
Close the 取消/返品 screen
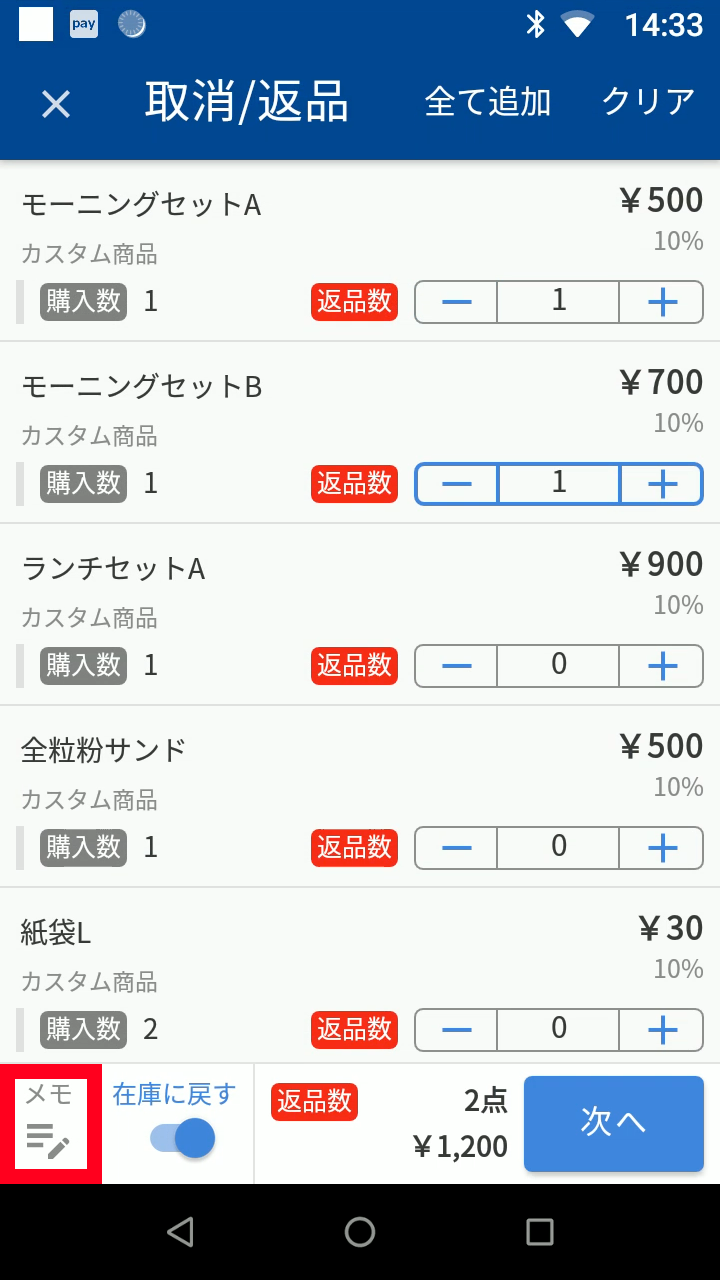pyautogui.click(x=56, y=104)
